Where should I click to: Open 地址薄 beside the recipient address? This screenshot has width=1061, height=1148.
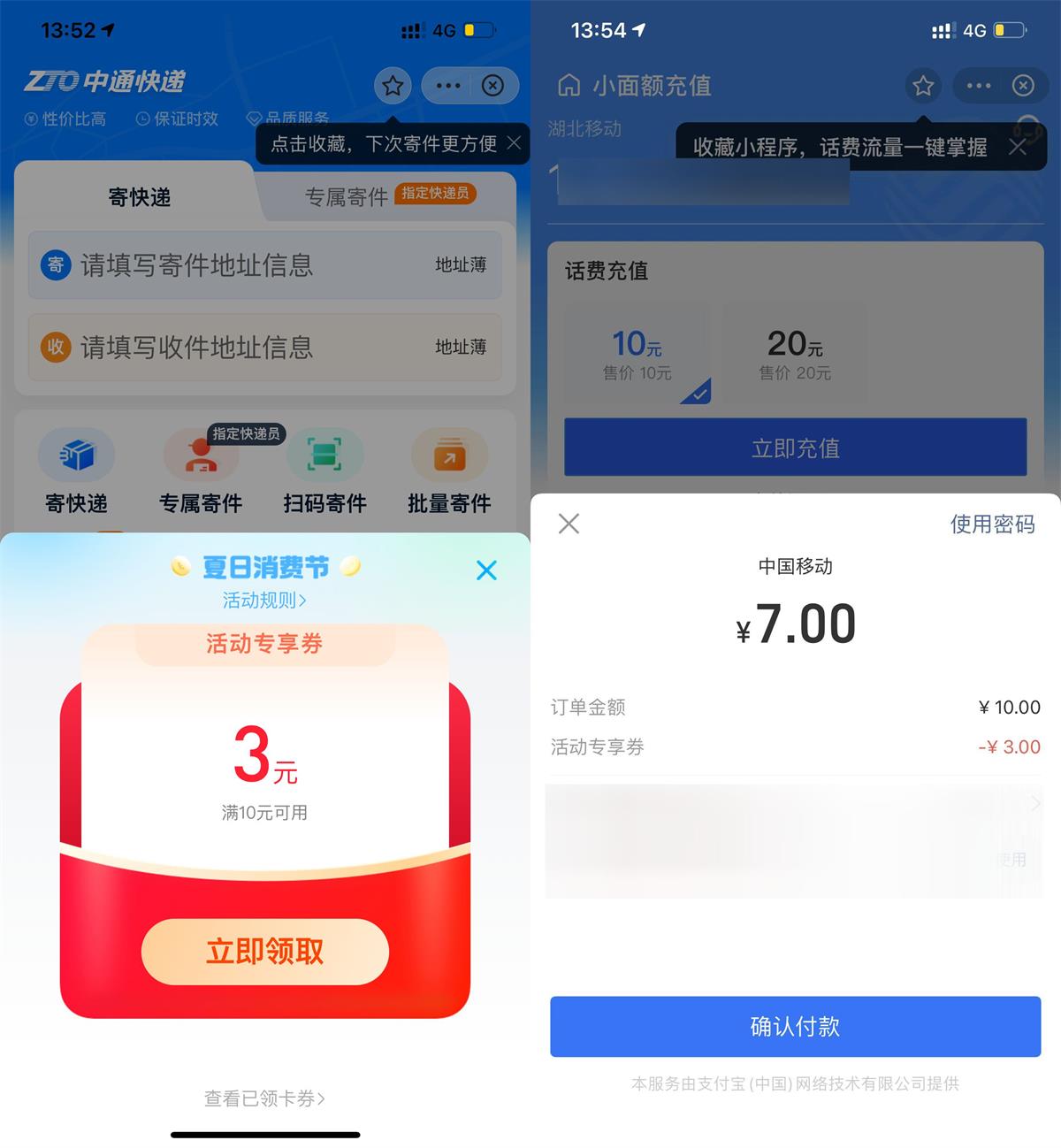[461, 348]
